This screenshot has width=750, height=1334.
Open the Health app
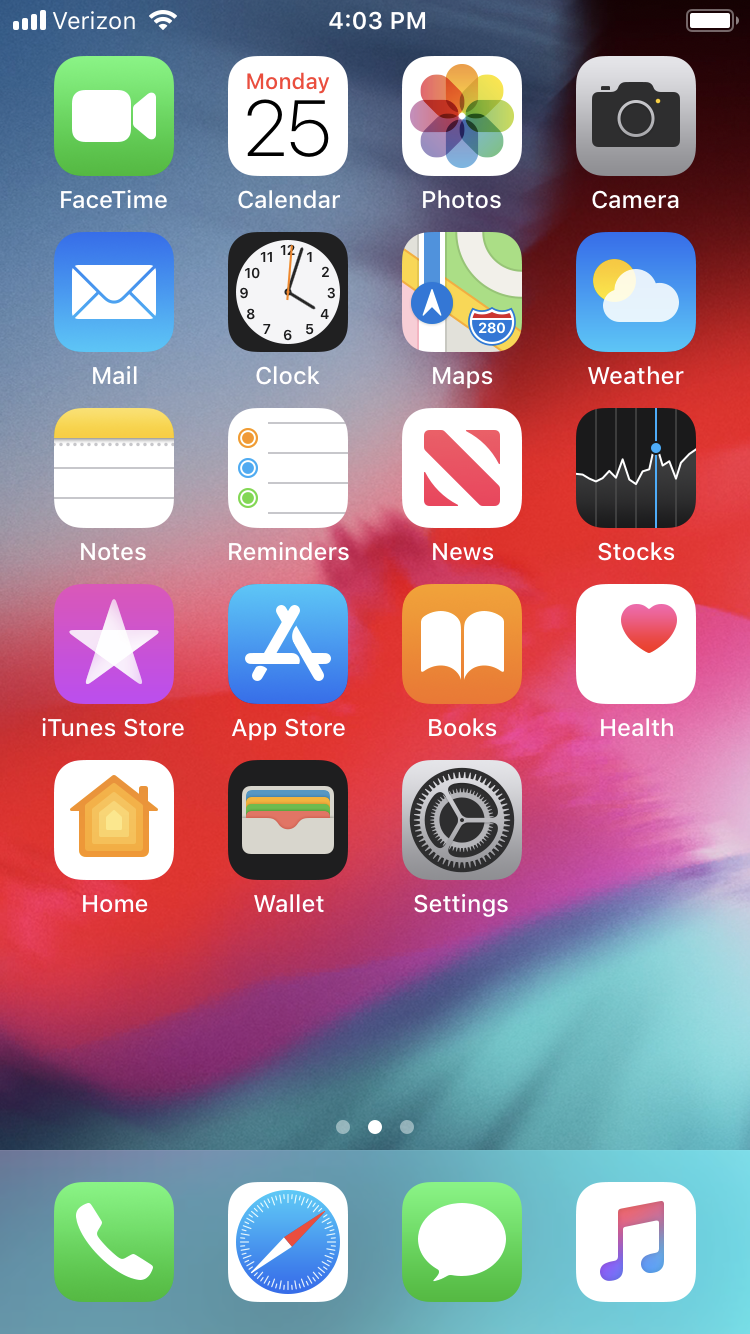tap(636, 644)
